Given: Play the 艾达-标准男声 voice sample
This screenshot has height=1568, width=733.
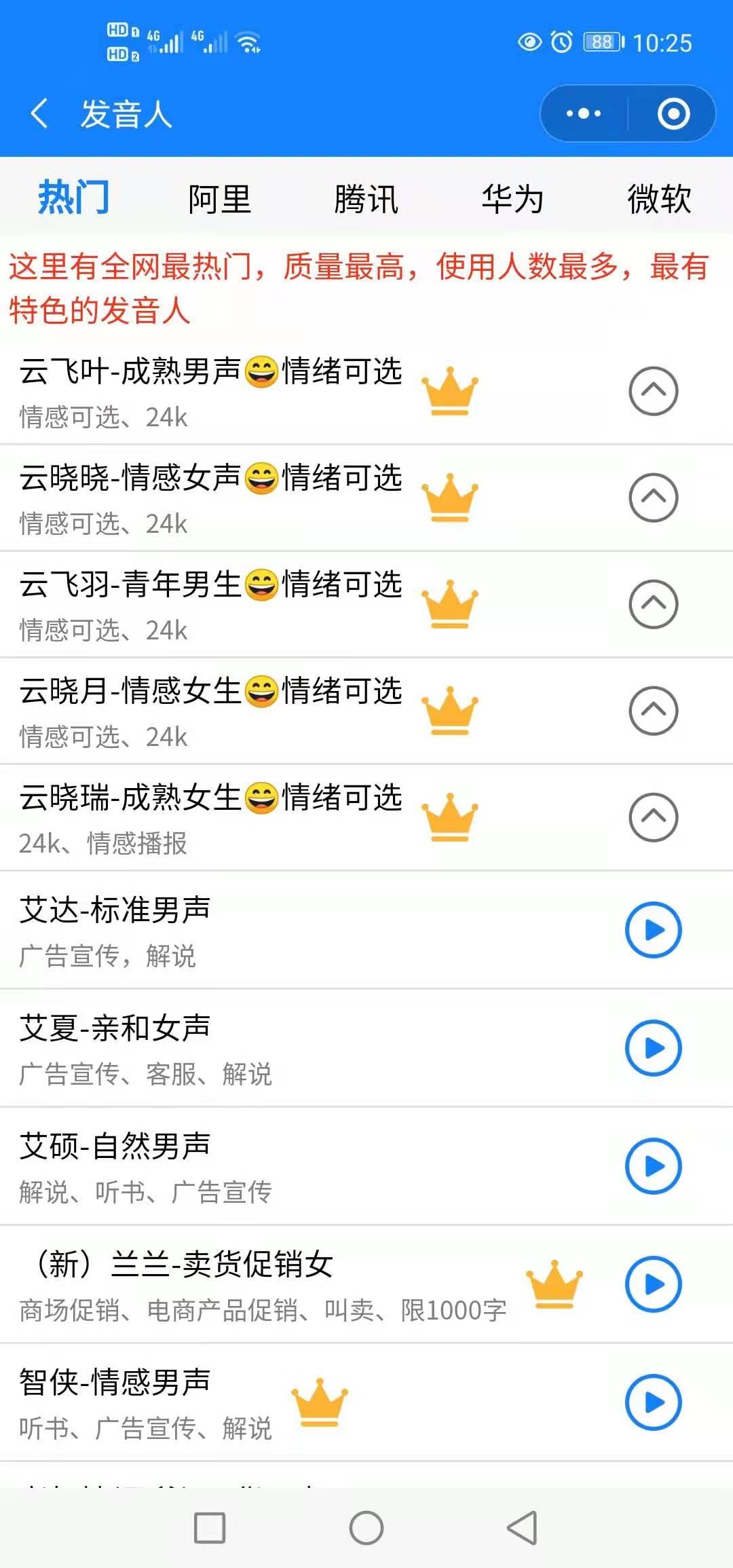Looking at the screenshot, I should point(653,930).
